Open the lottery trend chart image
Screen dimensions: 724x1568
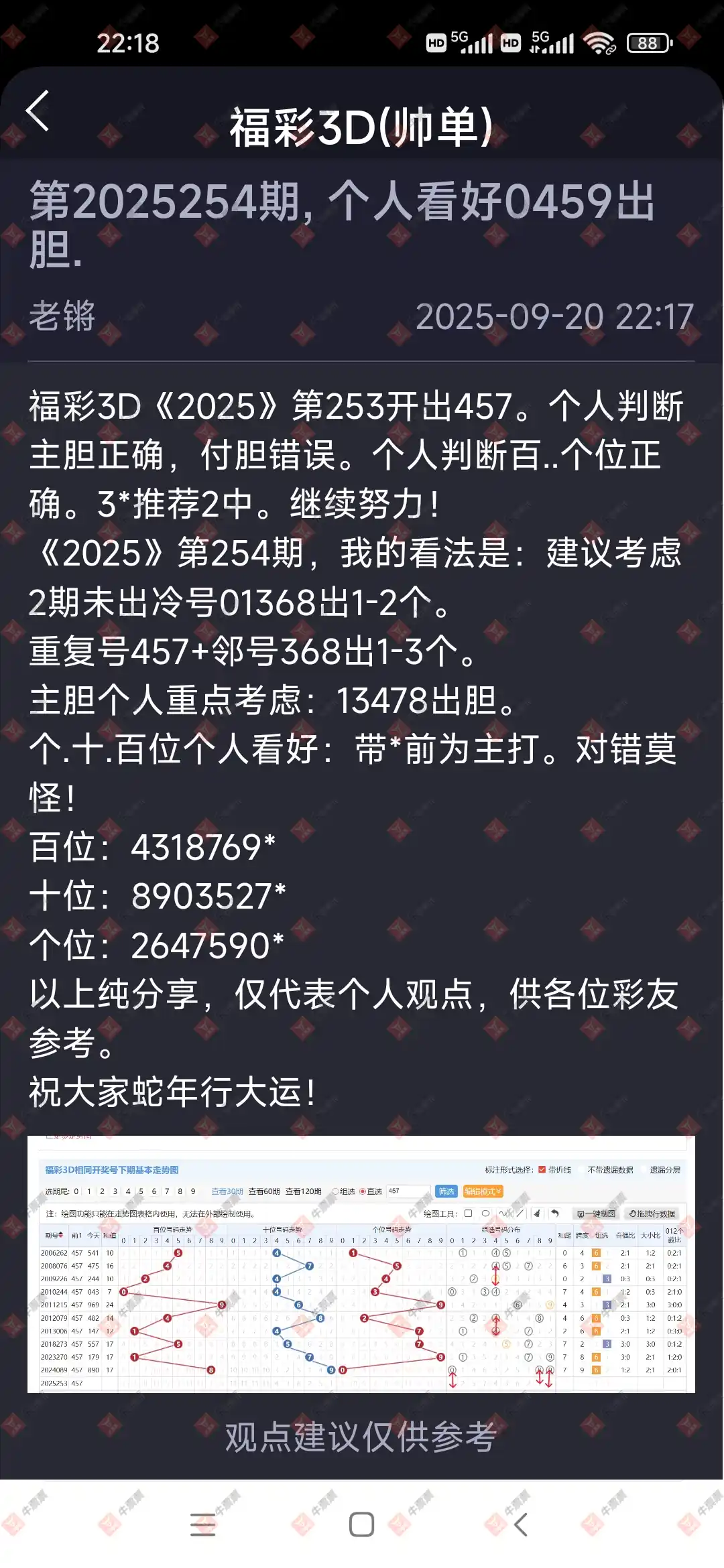coord(361,1264)
